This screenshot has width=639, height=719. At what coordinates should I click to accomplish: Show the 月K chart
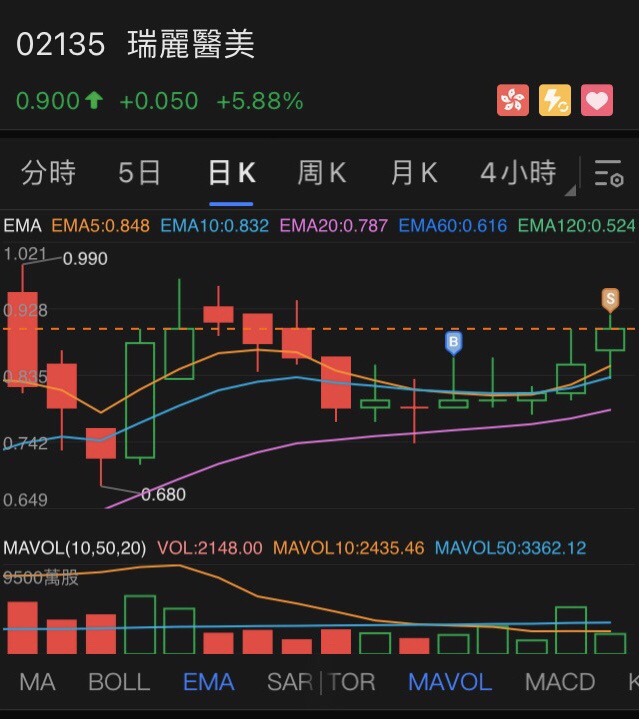click(413, 173)
